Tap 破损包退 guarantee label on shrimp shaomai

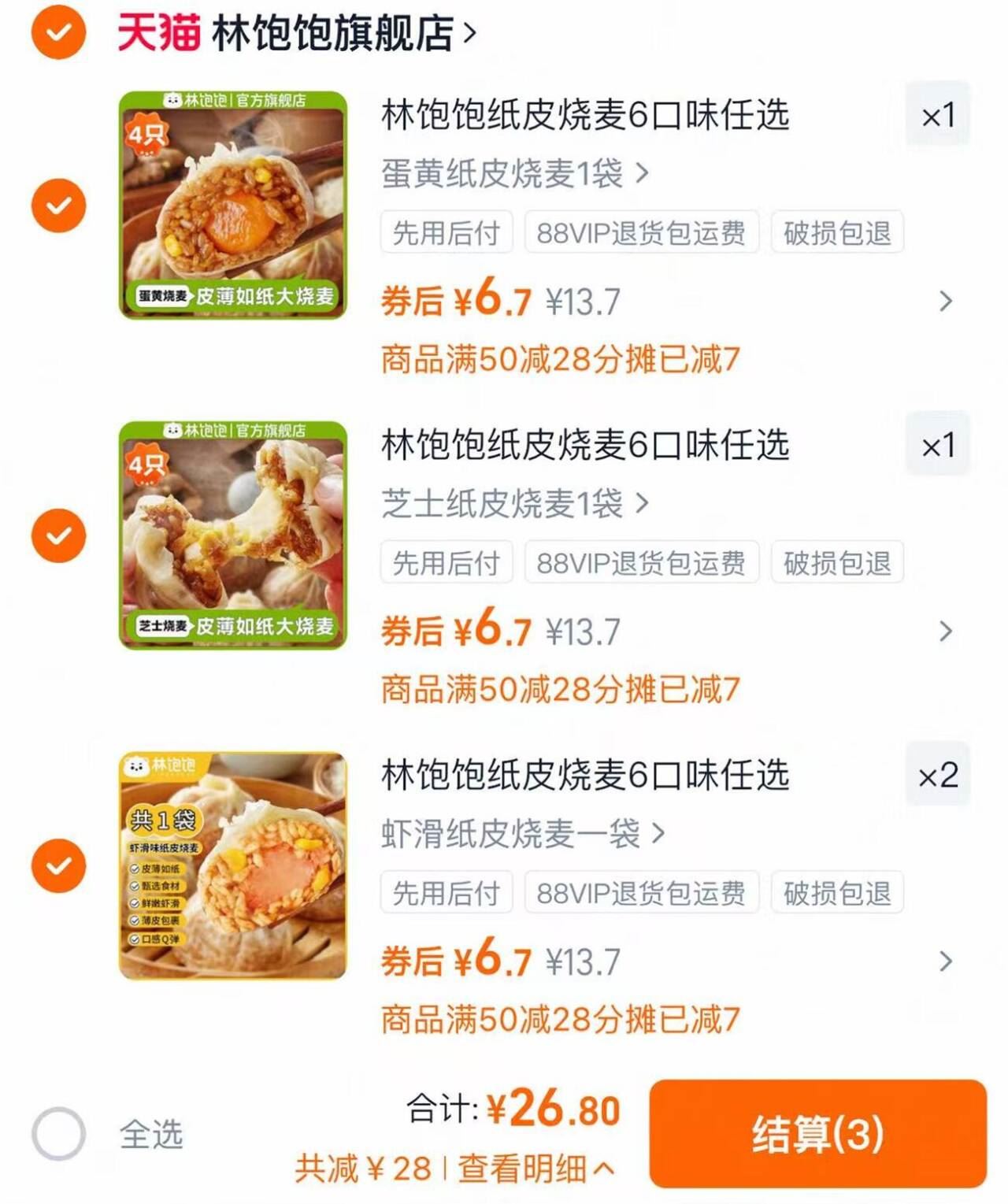pos(839,892)
